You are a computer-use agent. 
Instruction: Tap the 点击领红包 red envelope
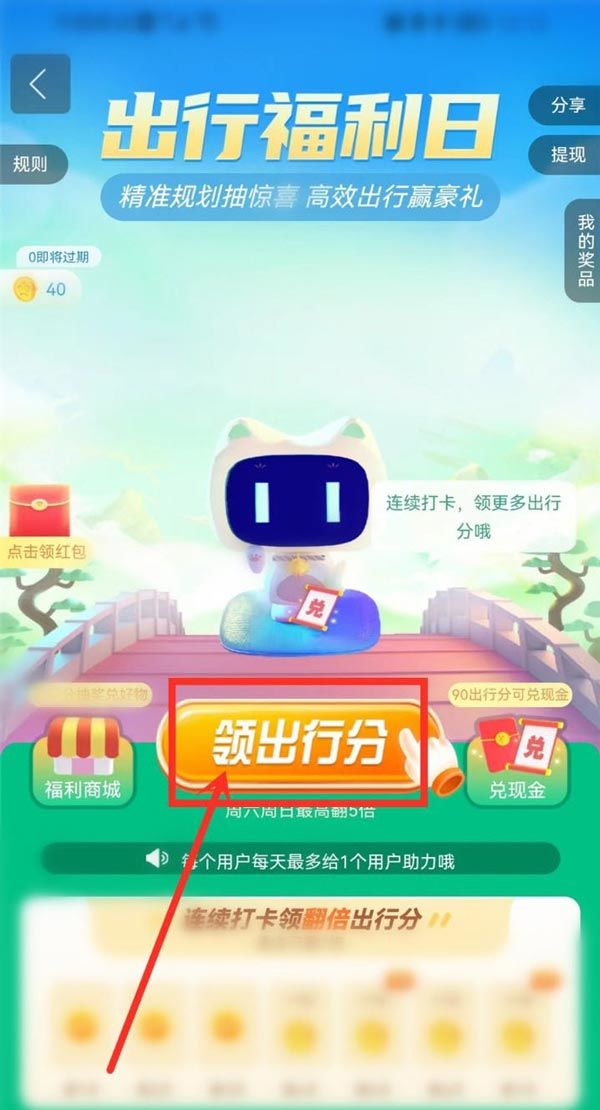point(40,526)
